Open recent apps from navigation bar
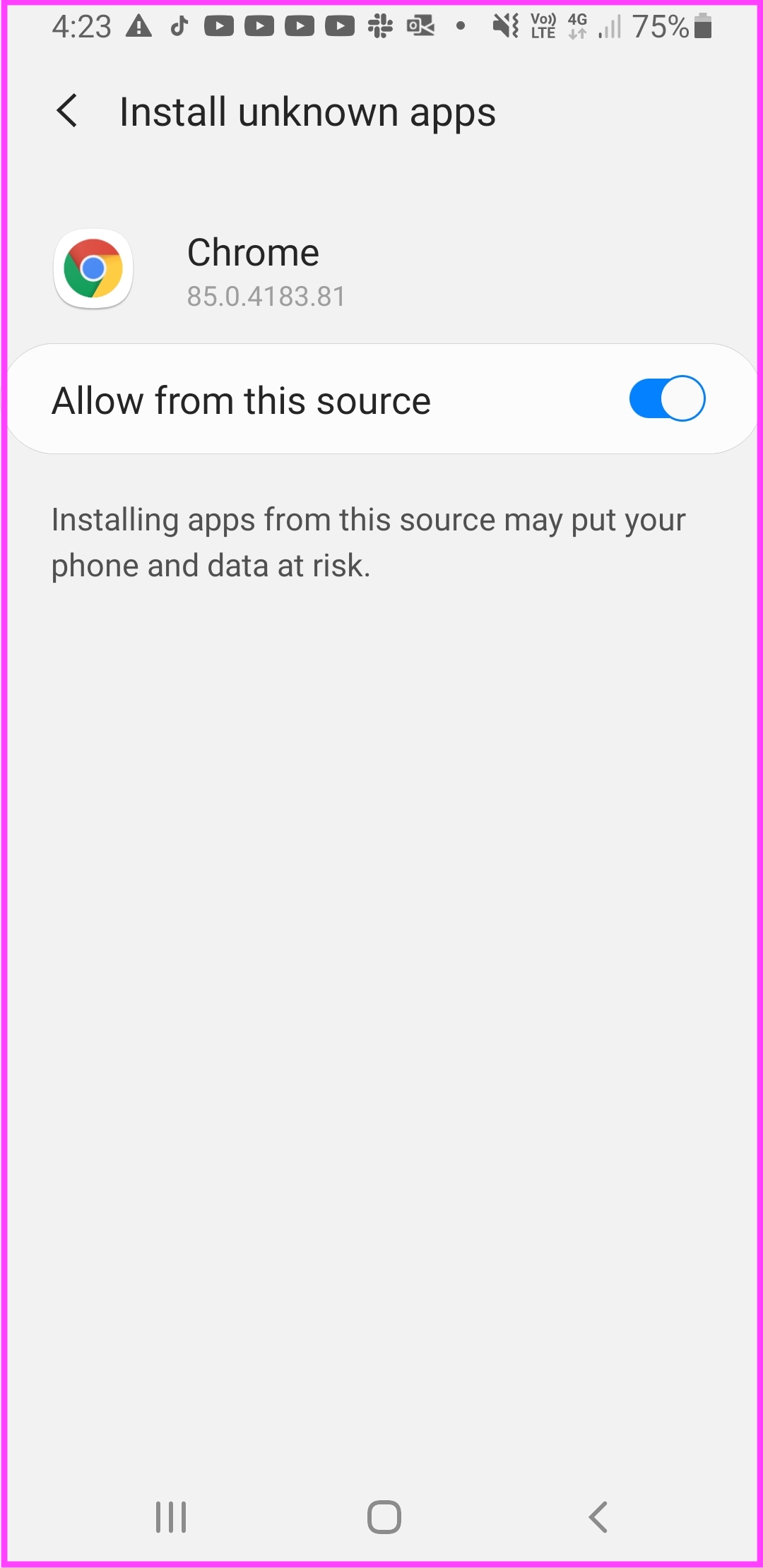Viewport: 763px width, 1568px height. 171,1516
